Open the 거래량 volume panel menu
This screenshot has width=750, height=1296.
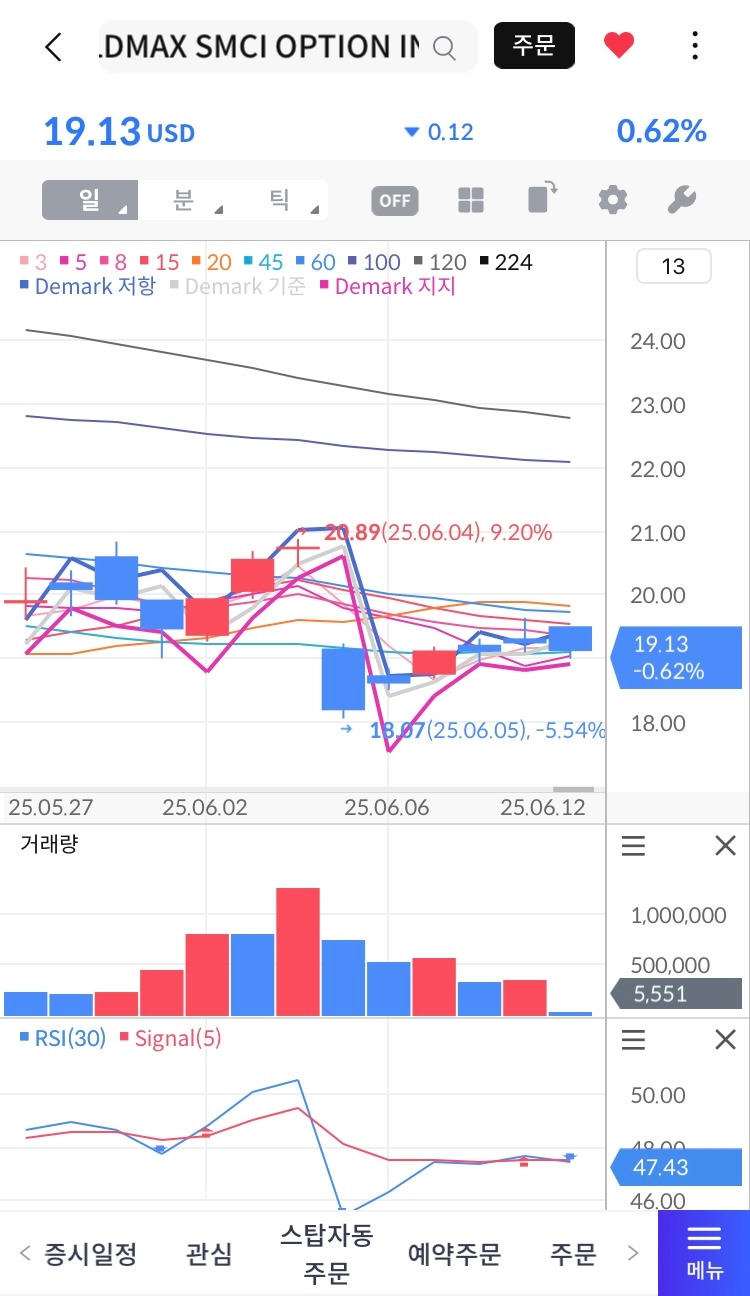[x=634, y=847]
